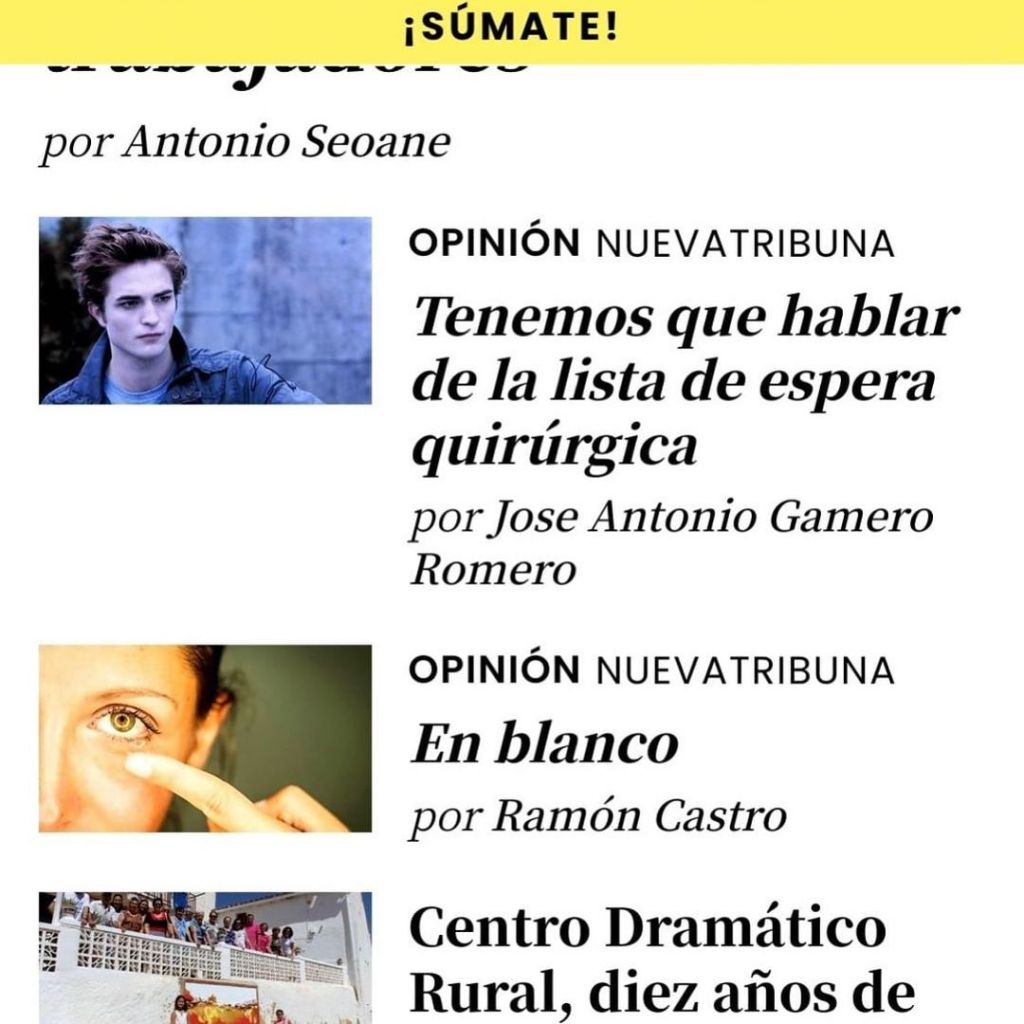This screenshot has width=1024, height=1024.
Task: Open the thumbnail for the surgical waiting list article
Action: [x=205, y=311]
